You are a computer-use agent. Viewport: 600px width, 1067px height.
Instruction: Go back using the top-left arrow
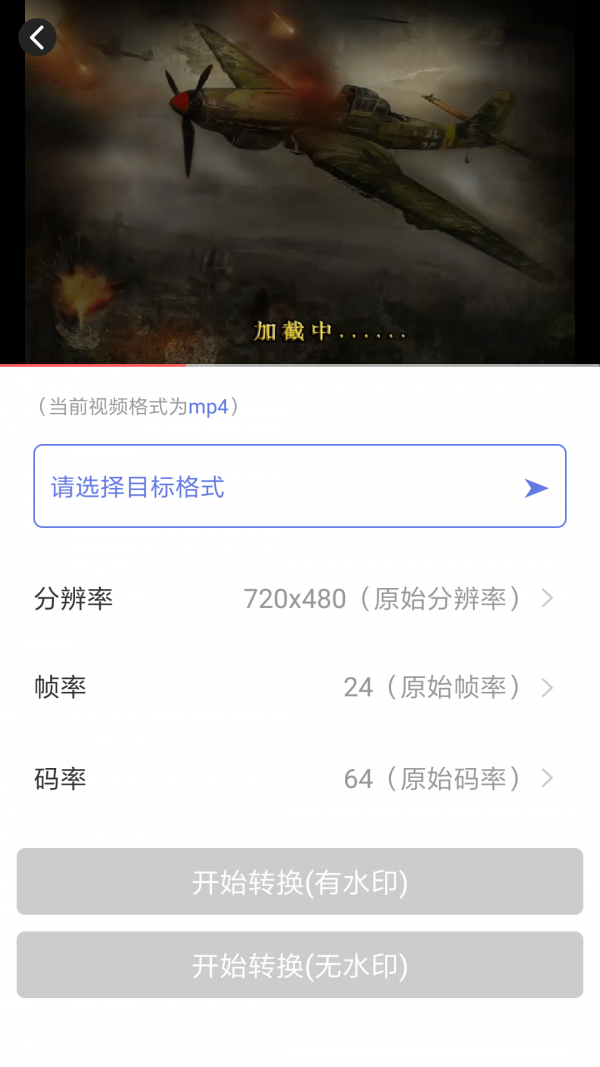point(37,38)
